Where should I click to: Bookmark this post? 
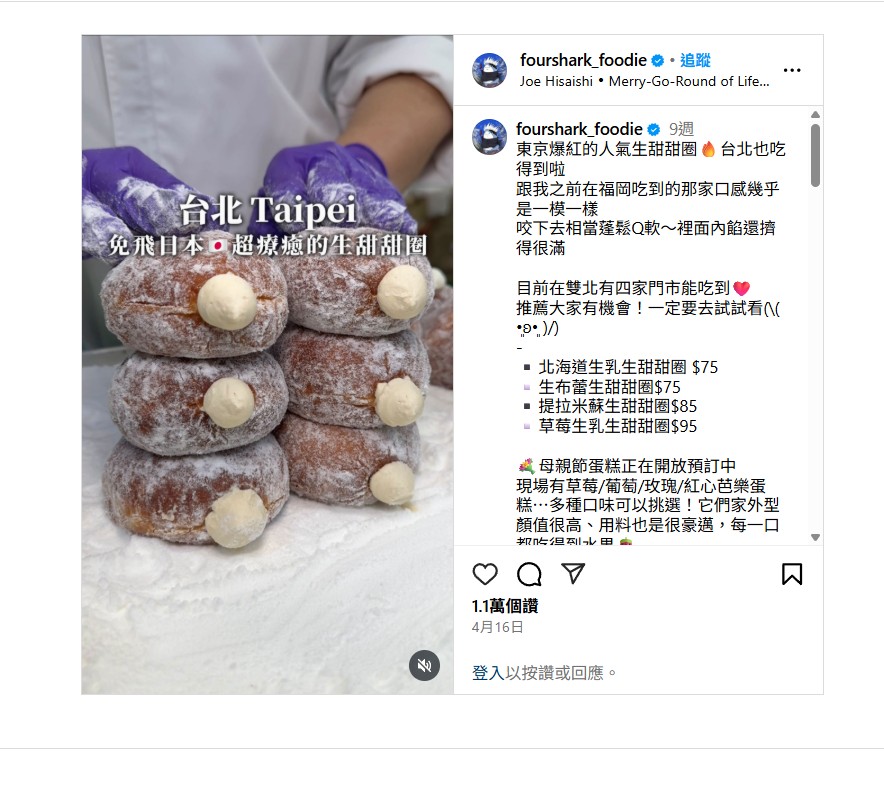tap(791, 574)
